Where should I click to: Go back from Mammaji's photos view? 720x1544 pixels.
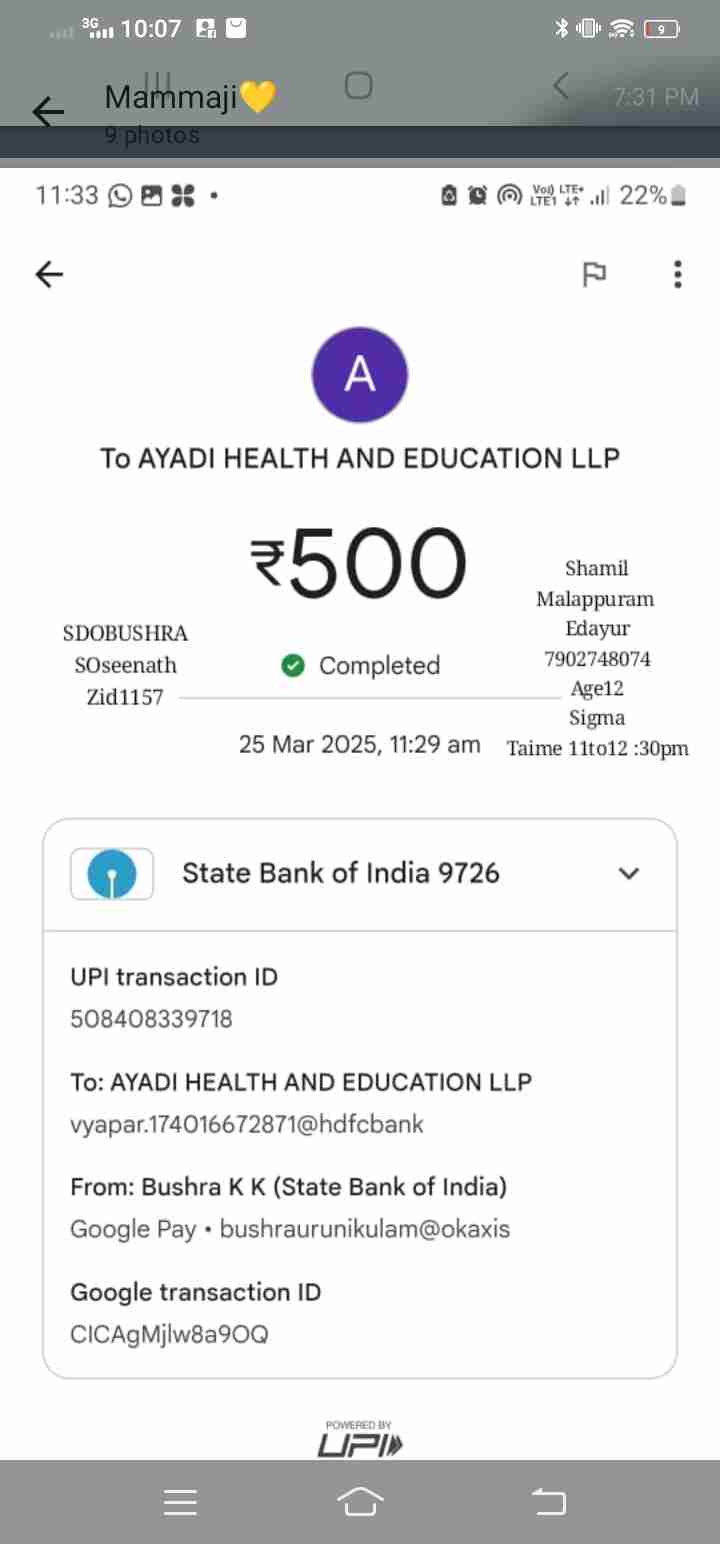(47, 111)
